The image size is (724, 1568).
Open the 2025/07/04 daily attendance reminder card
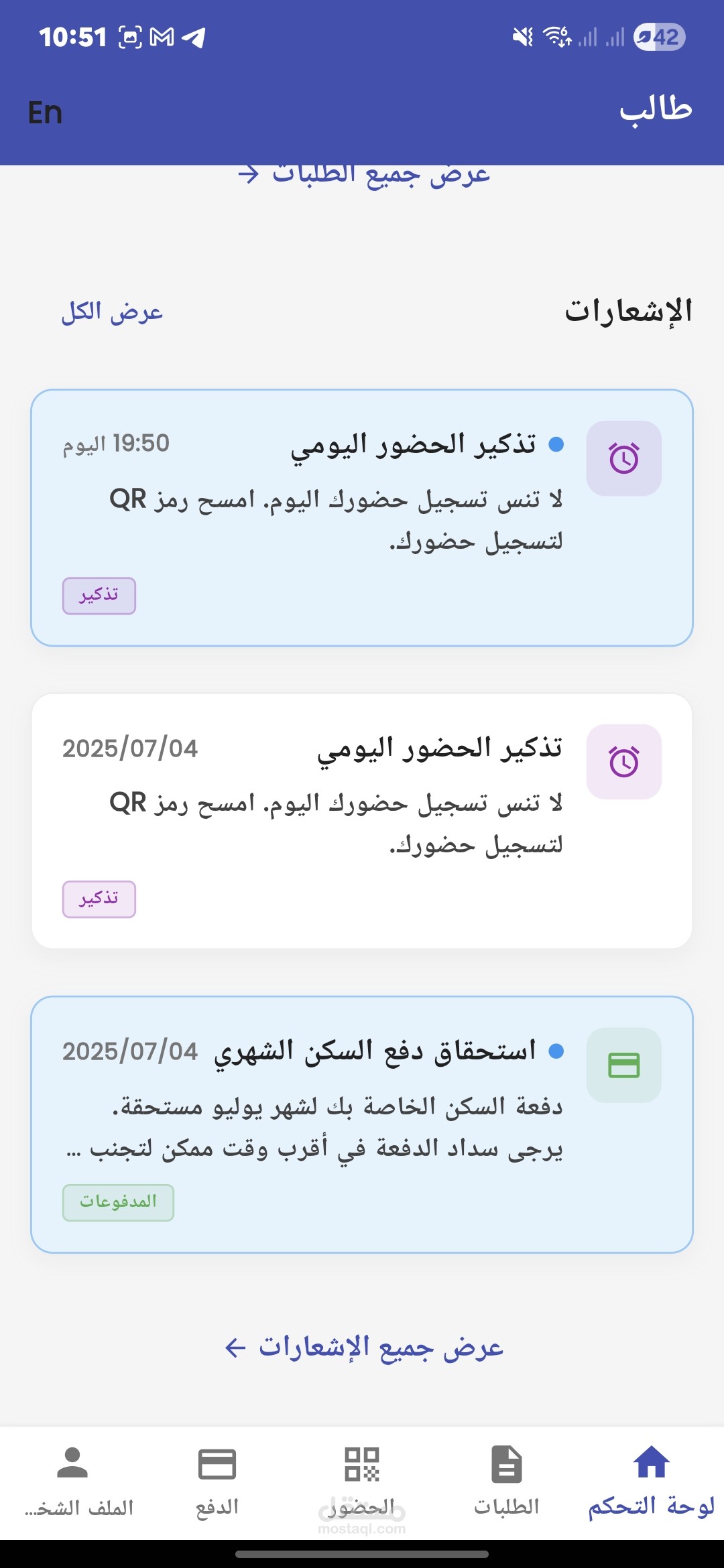click(362, 821)
